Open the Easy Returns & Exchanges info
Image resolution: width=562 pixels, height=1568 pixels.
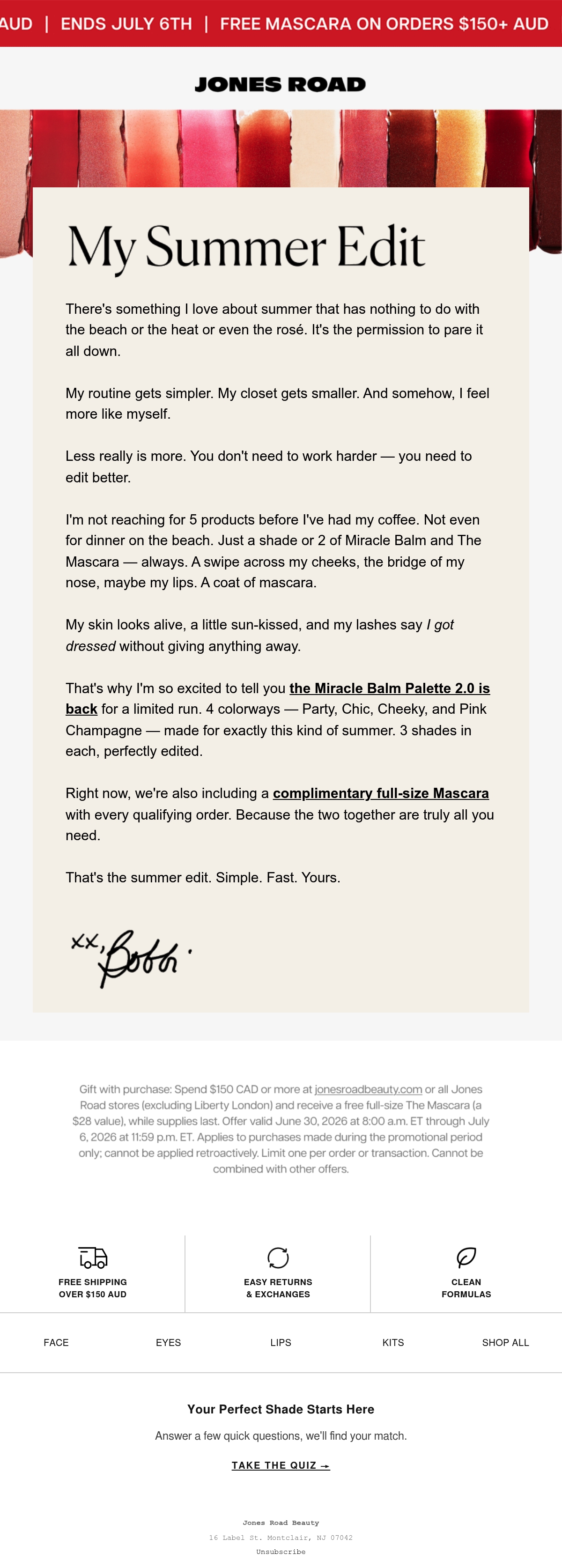(x=278, y=1273)
